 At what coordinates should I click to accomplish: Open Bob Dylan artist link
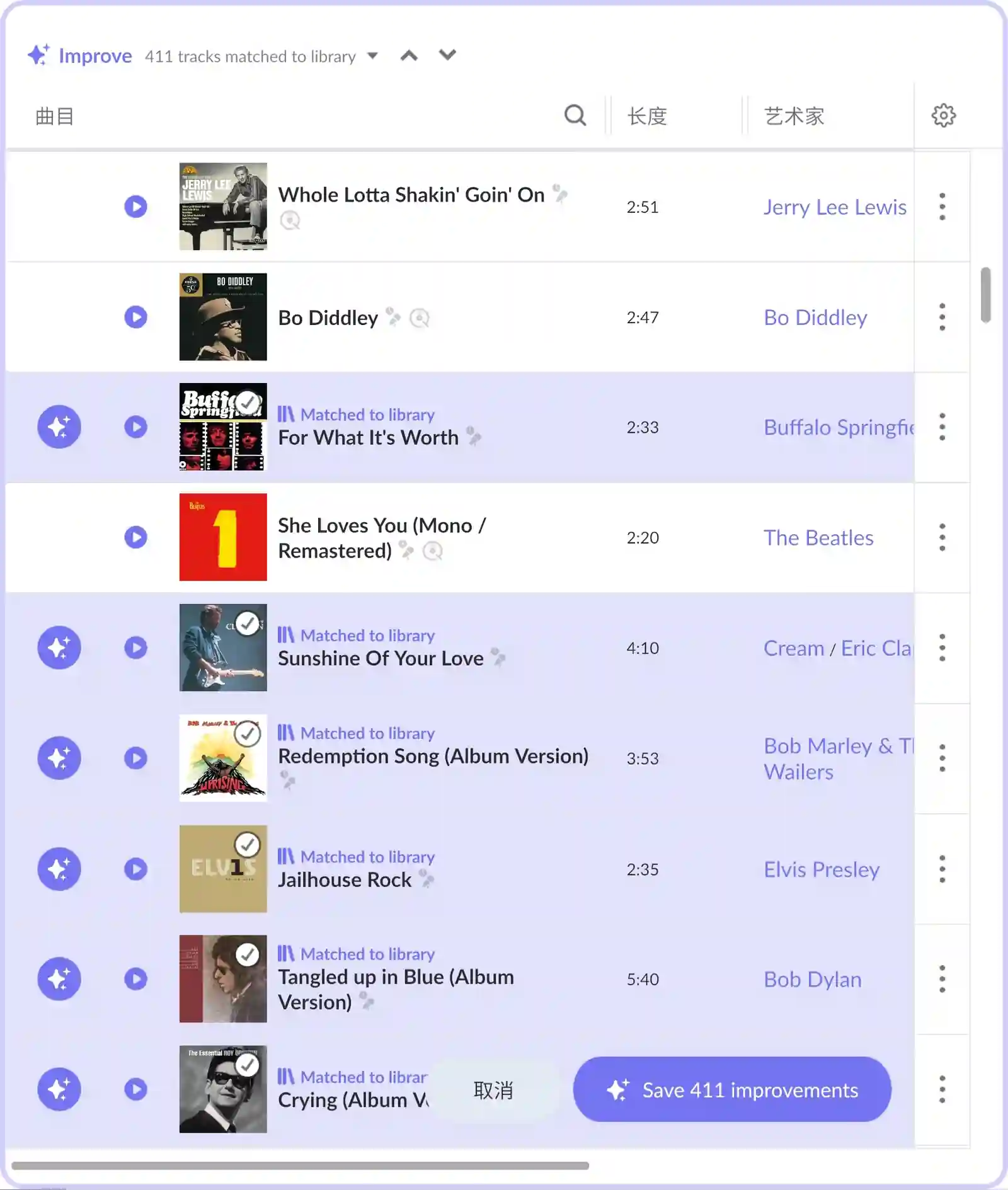point(812,979)
